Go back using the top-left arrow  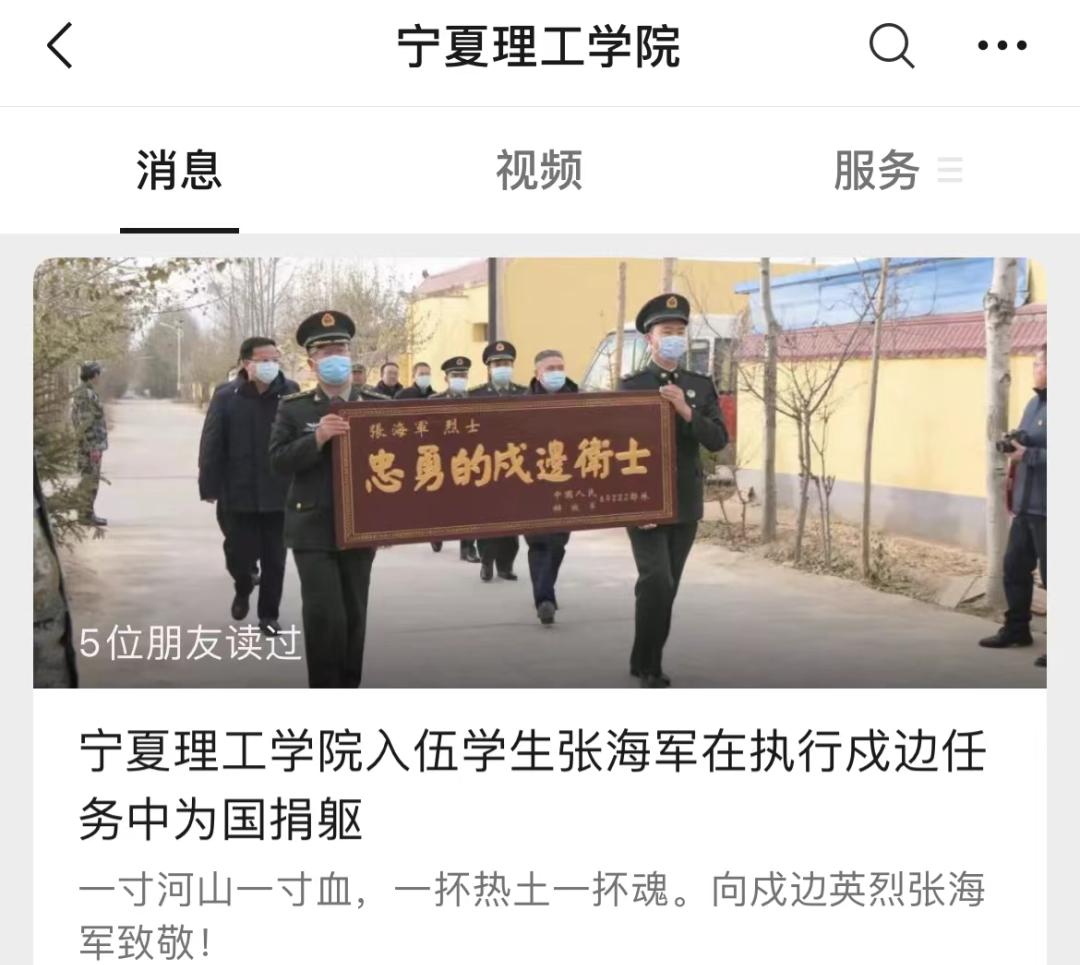point(60,46)
